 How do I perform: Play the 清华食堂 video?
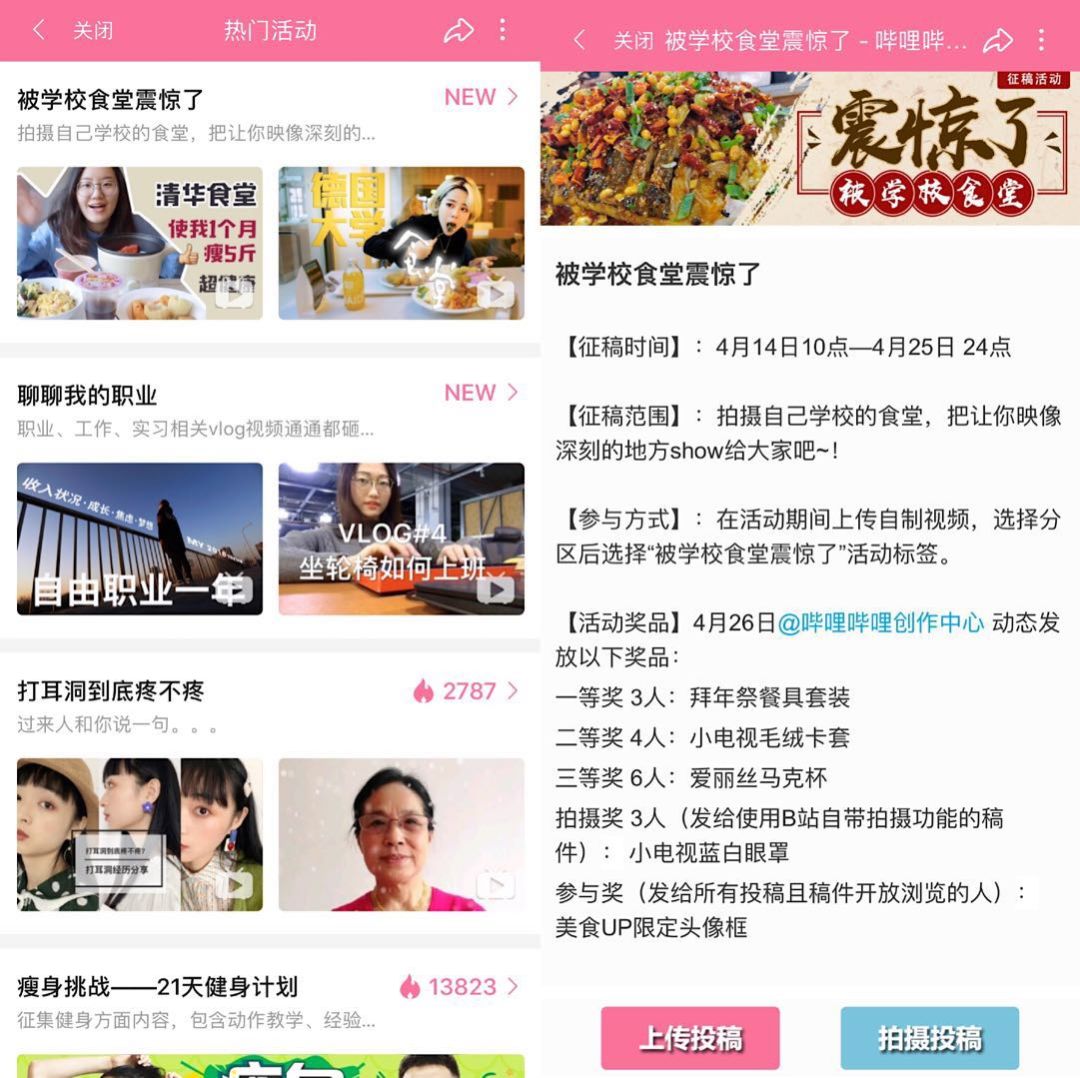140,243
